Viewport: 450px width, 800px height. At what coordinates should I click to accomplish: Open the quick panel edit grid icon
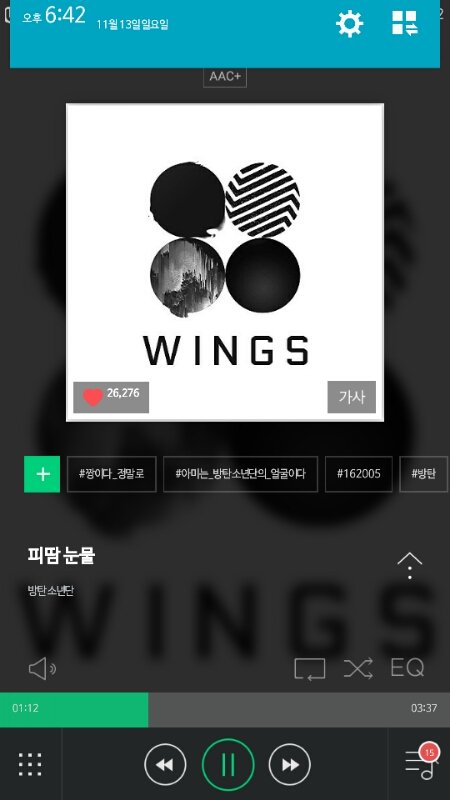coord(405,23)
